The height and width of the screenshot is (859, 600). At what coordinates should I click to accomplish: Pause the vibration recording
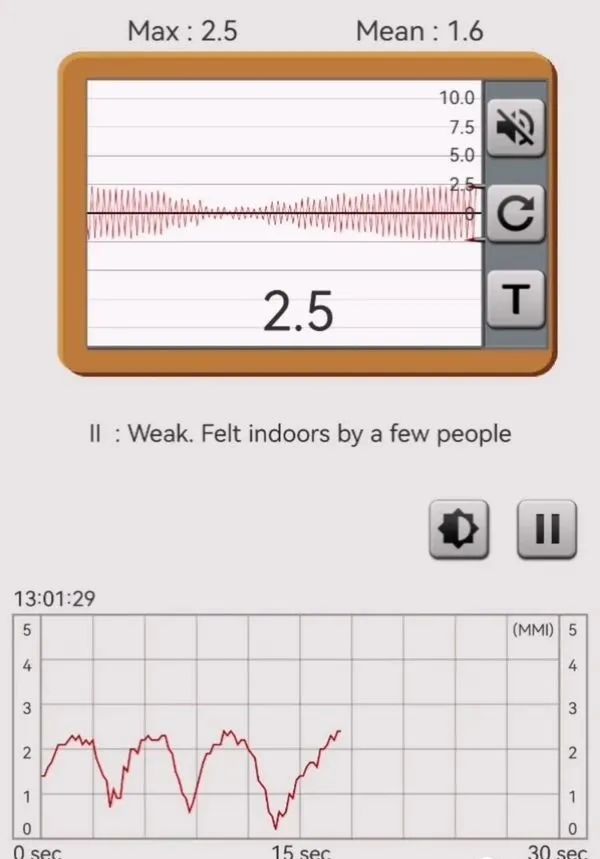pyautogui.click(x=547, y=528)
